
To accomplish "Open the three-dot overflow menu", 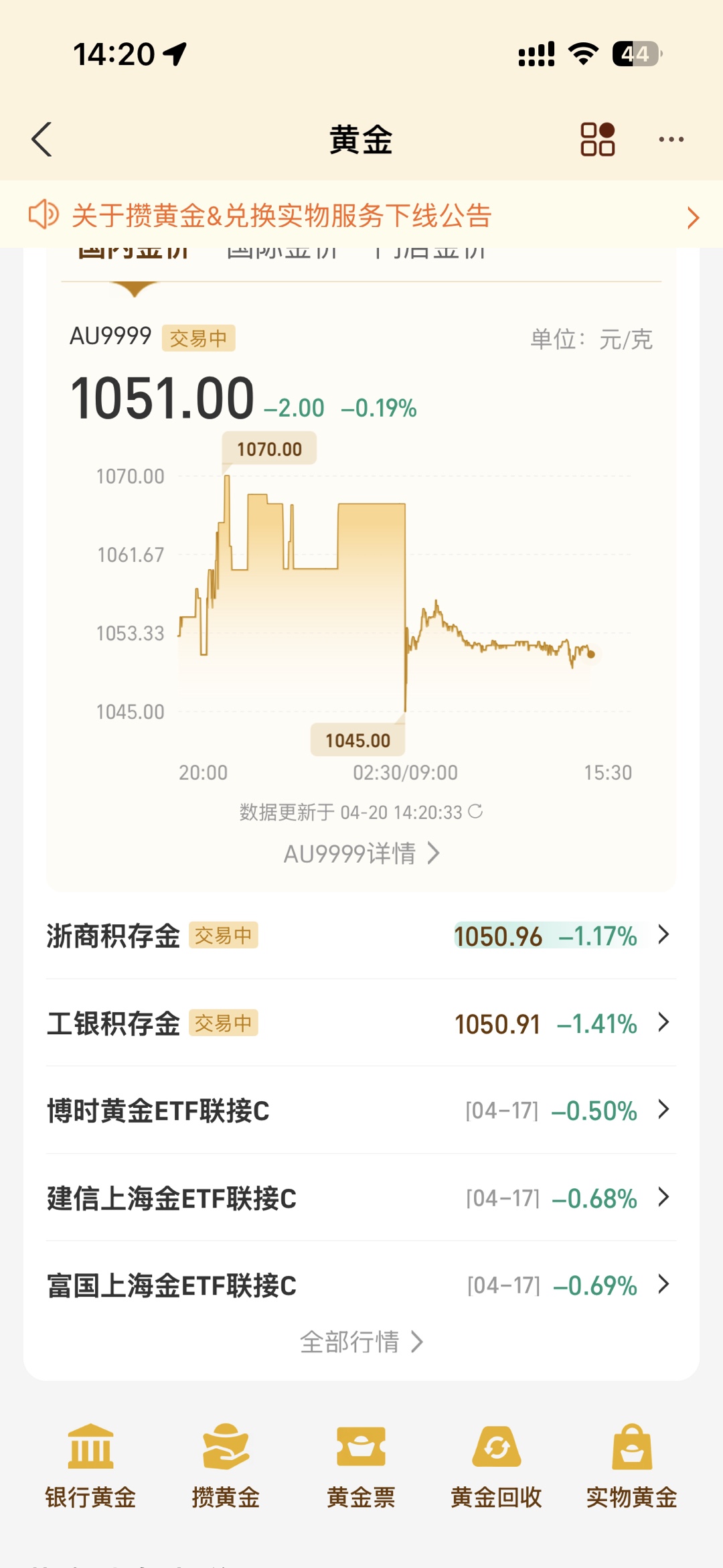I will (x=671, y=139).
